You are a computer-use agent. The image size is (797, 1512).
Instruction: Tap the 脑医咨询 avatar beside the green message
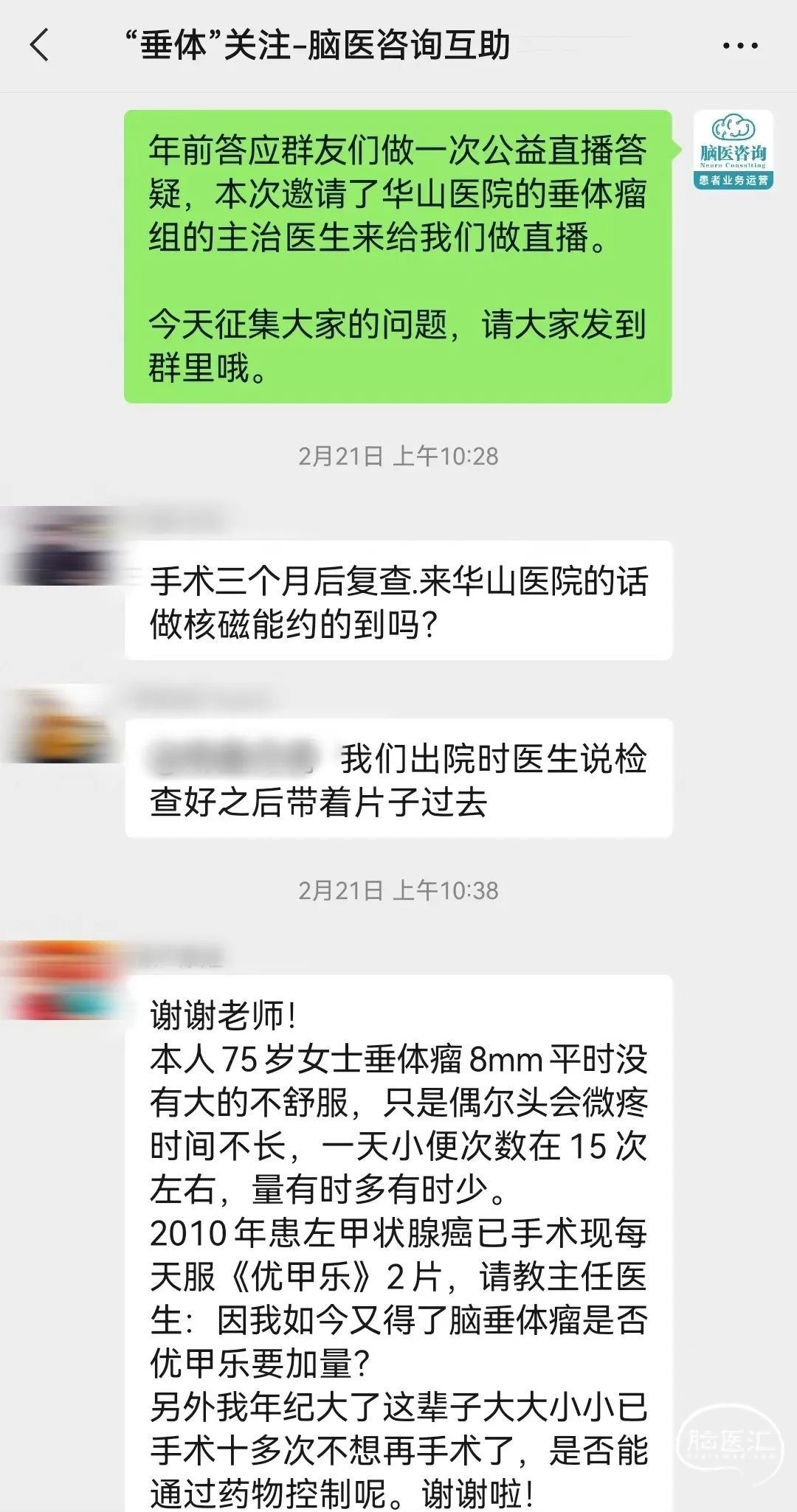(733, 150)
